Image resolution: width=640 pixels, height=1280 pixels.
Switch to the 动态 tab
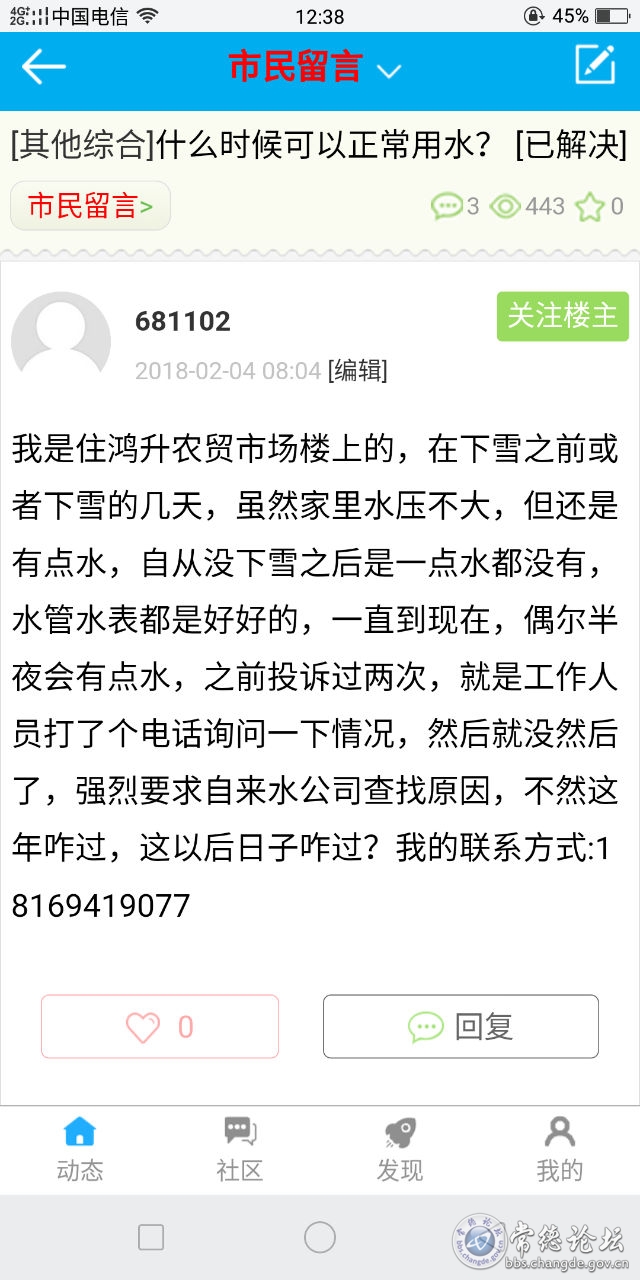click(80, 1150)
